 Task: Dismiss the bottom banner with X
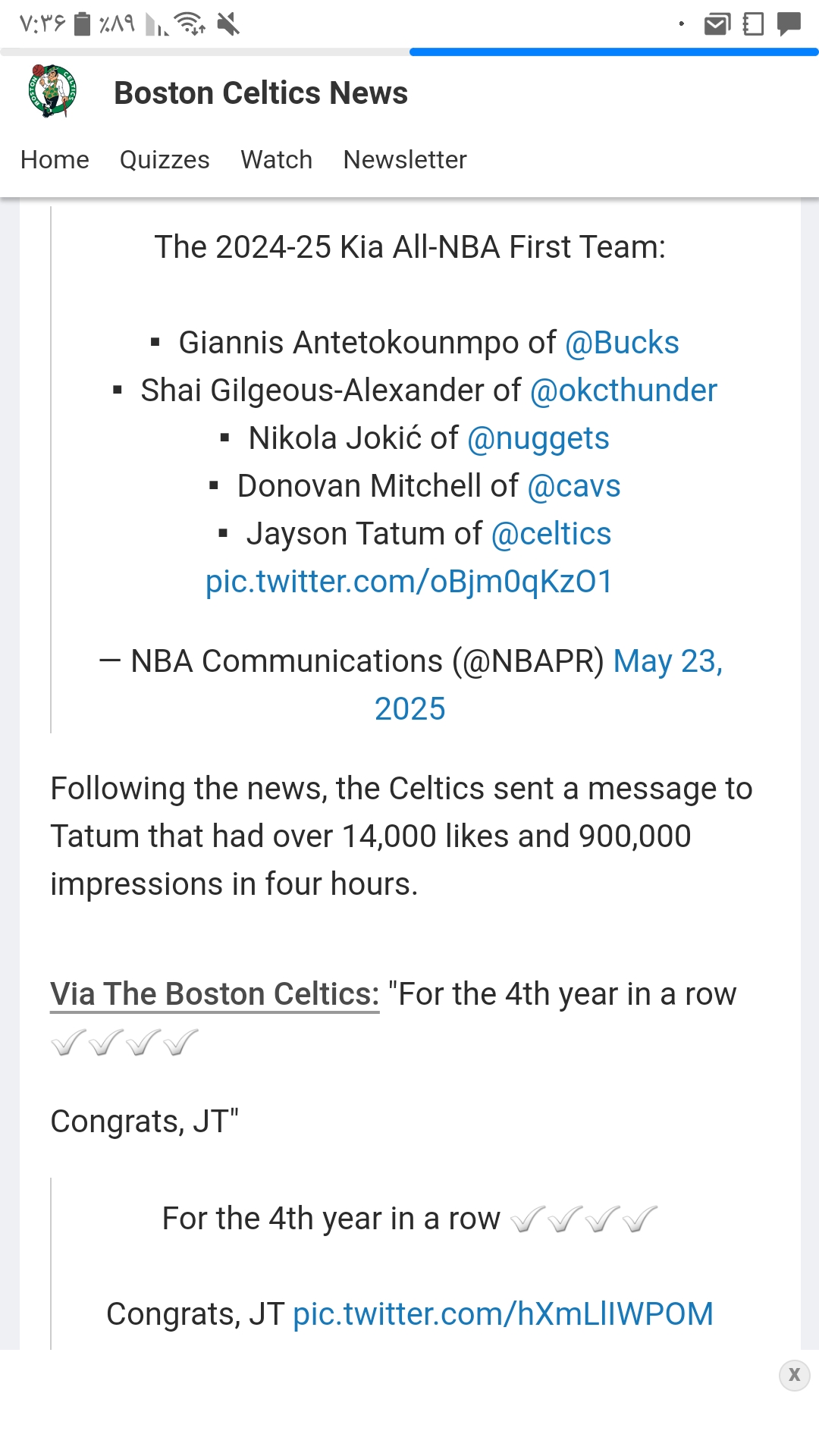tap(794, 1374)
